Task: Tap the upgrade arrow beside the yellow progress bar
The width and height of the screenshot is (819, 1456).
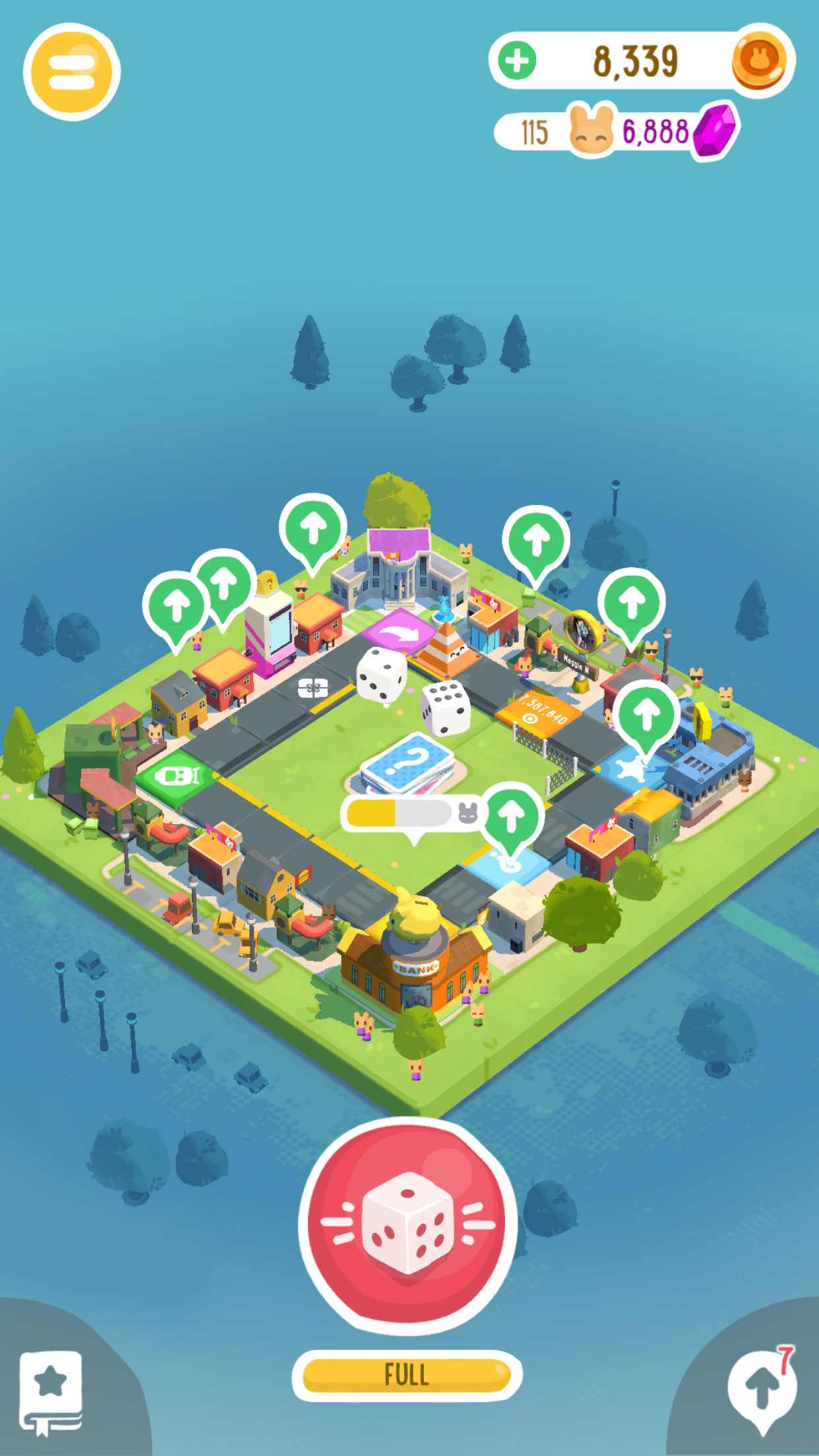Action: 510,818
